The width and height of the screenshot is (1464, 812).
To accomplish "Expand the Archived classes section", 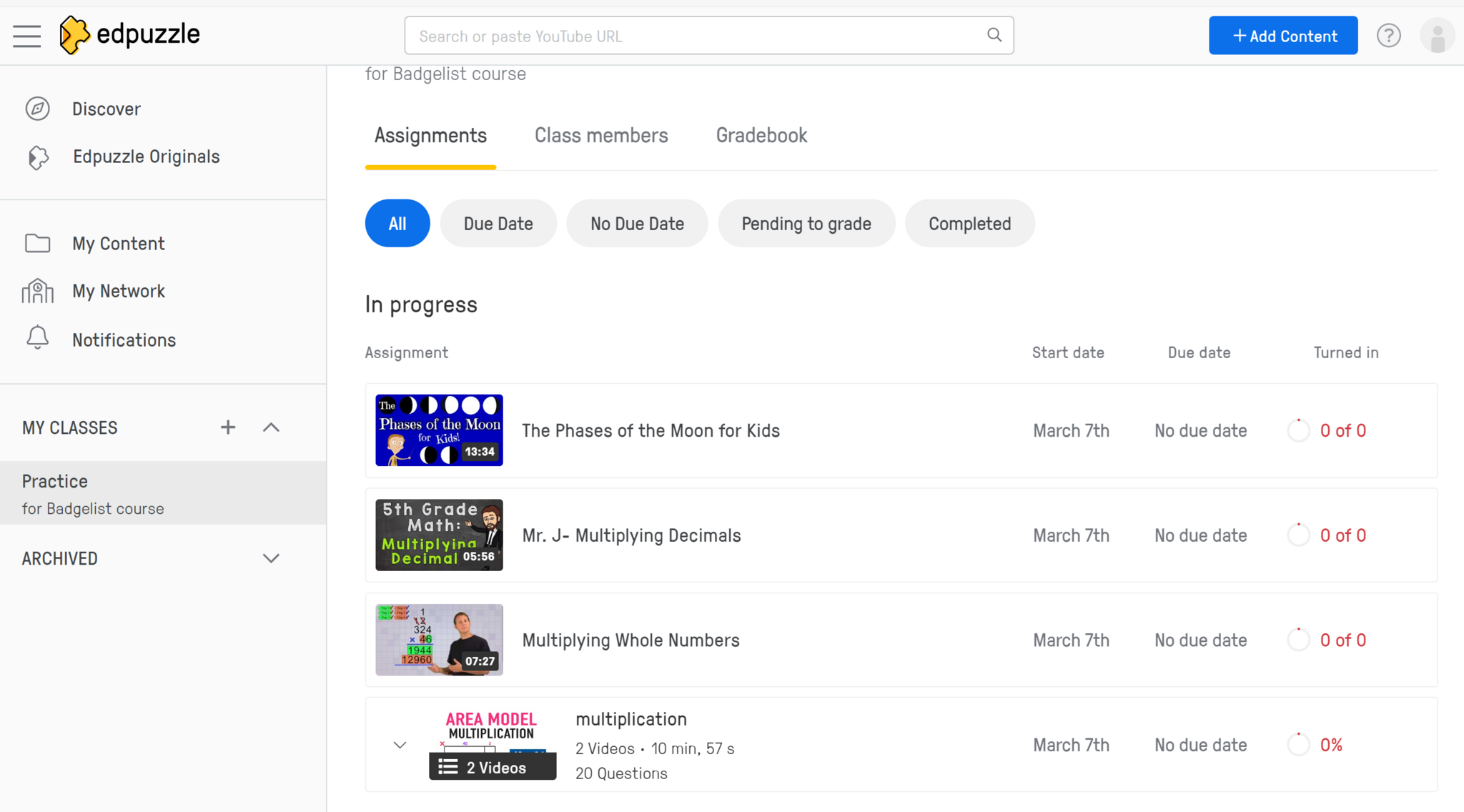I will tap(271, 558).
